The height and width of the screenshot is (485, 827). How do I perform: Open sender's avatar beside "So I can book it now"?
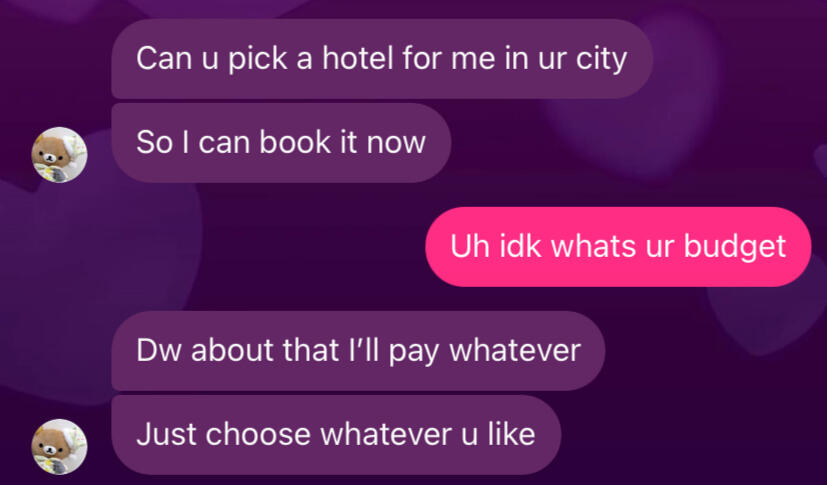click(60, 155)
